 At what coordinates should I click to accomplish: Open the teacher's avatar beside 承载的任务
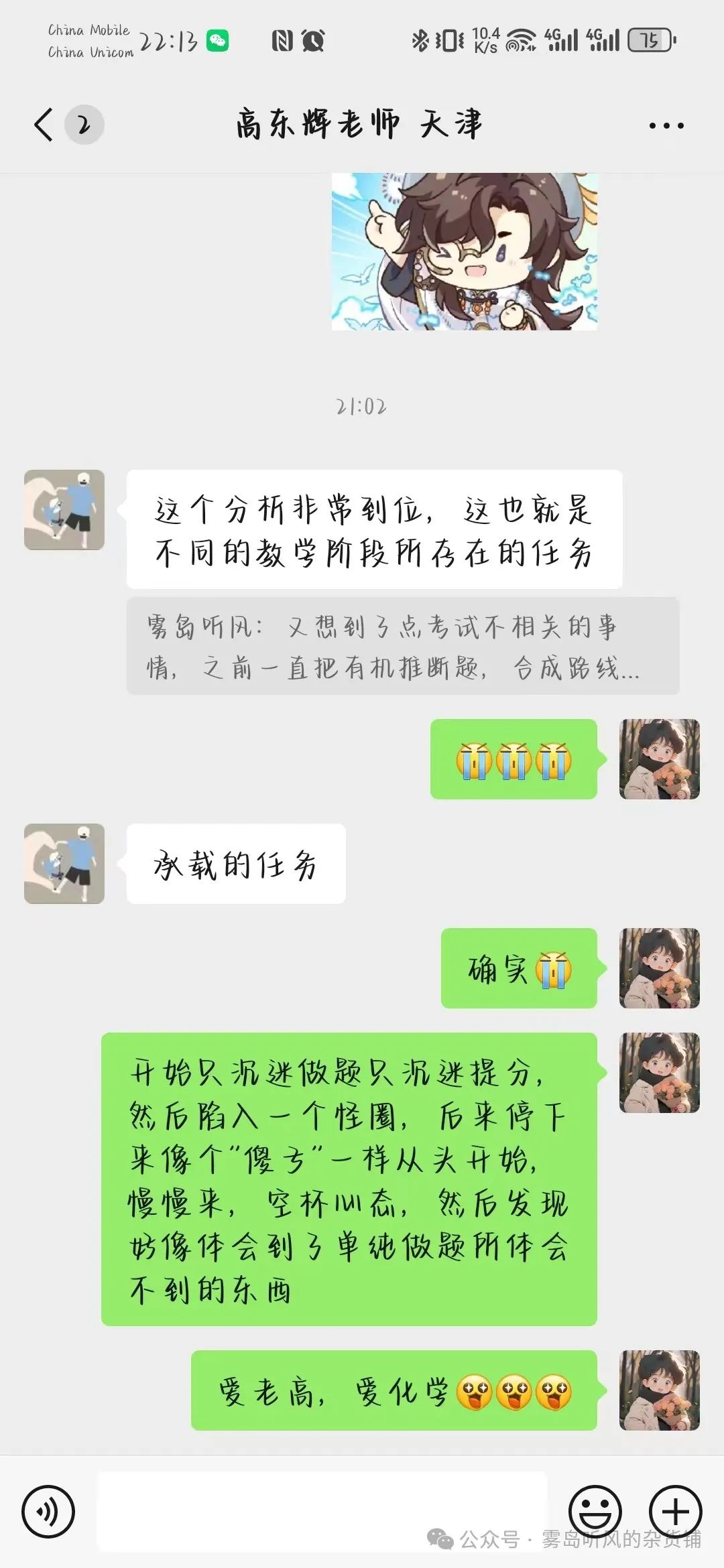[64, 864]
